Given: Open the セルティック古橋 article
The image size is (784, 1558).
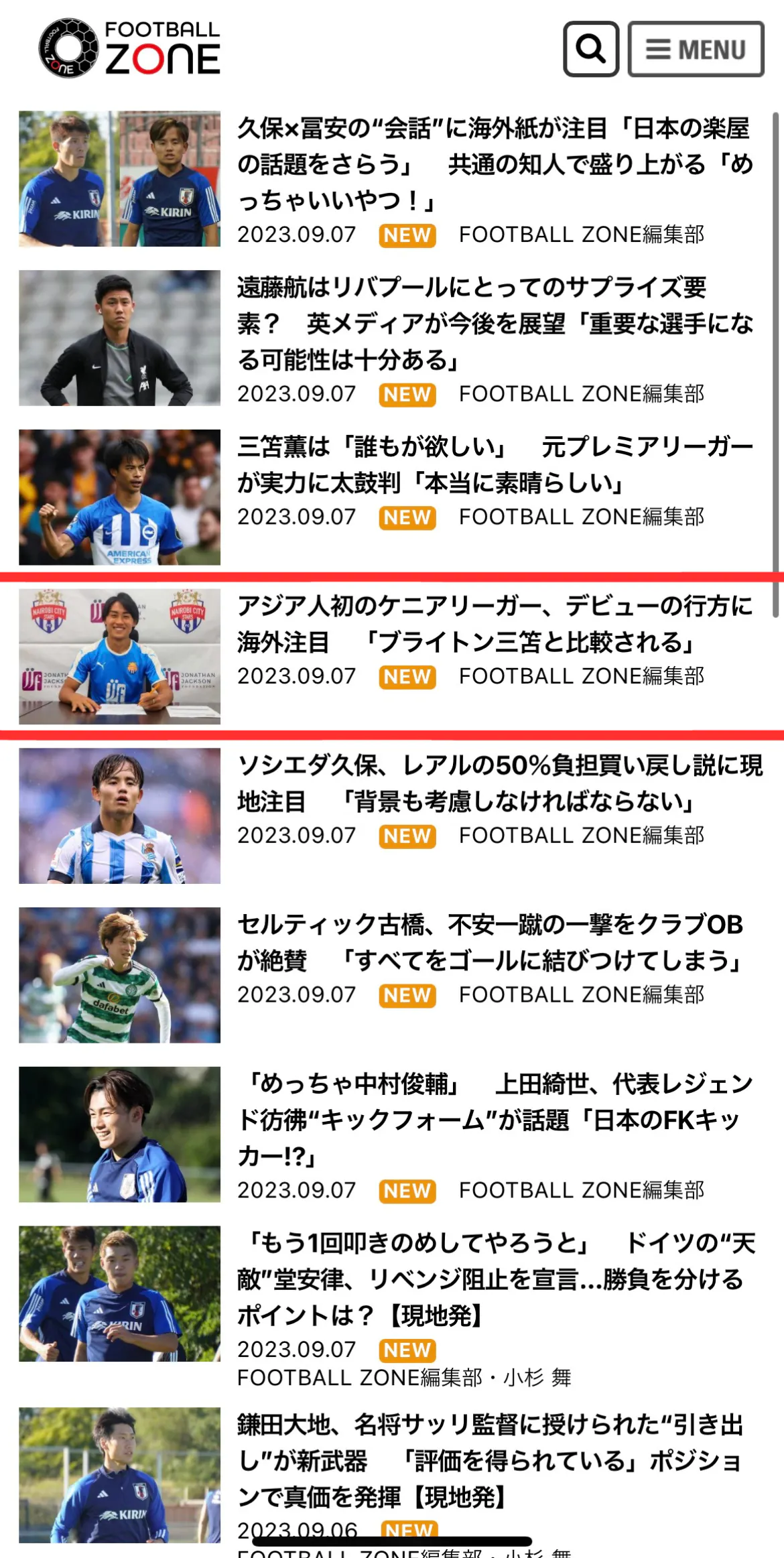Looking at the screenshot, I should tap(491, 943).
